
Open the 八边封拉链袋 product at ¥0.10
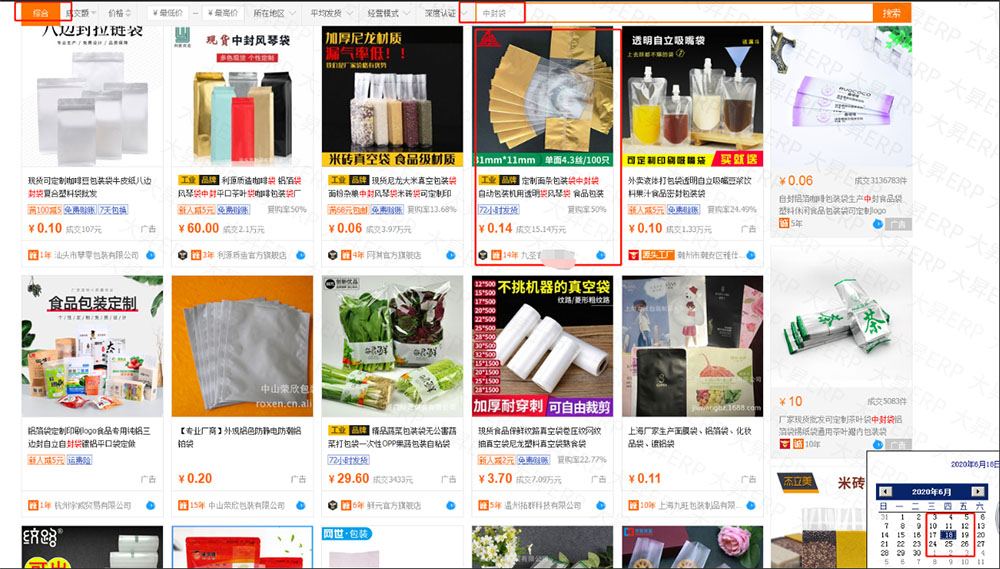tap(91, 100)
